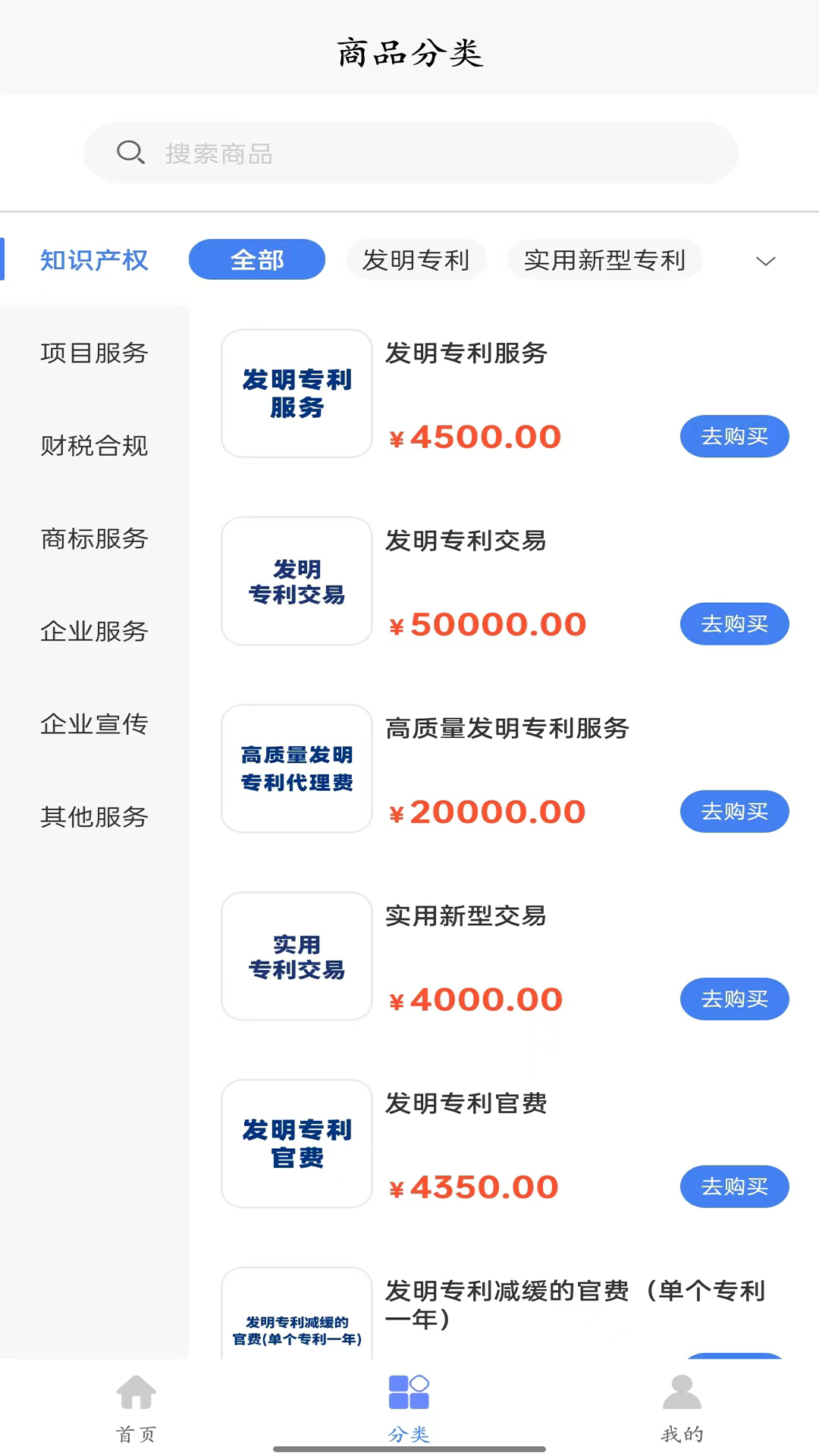
Task: Click the 发明专利官费 product thumbnail
Action: pos(296,1144)
